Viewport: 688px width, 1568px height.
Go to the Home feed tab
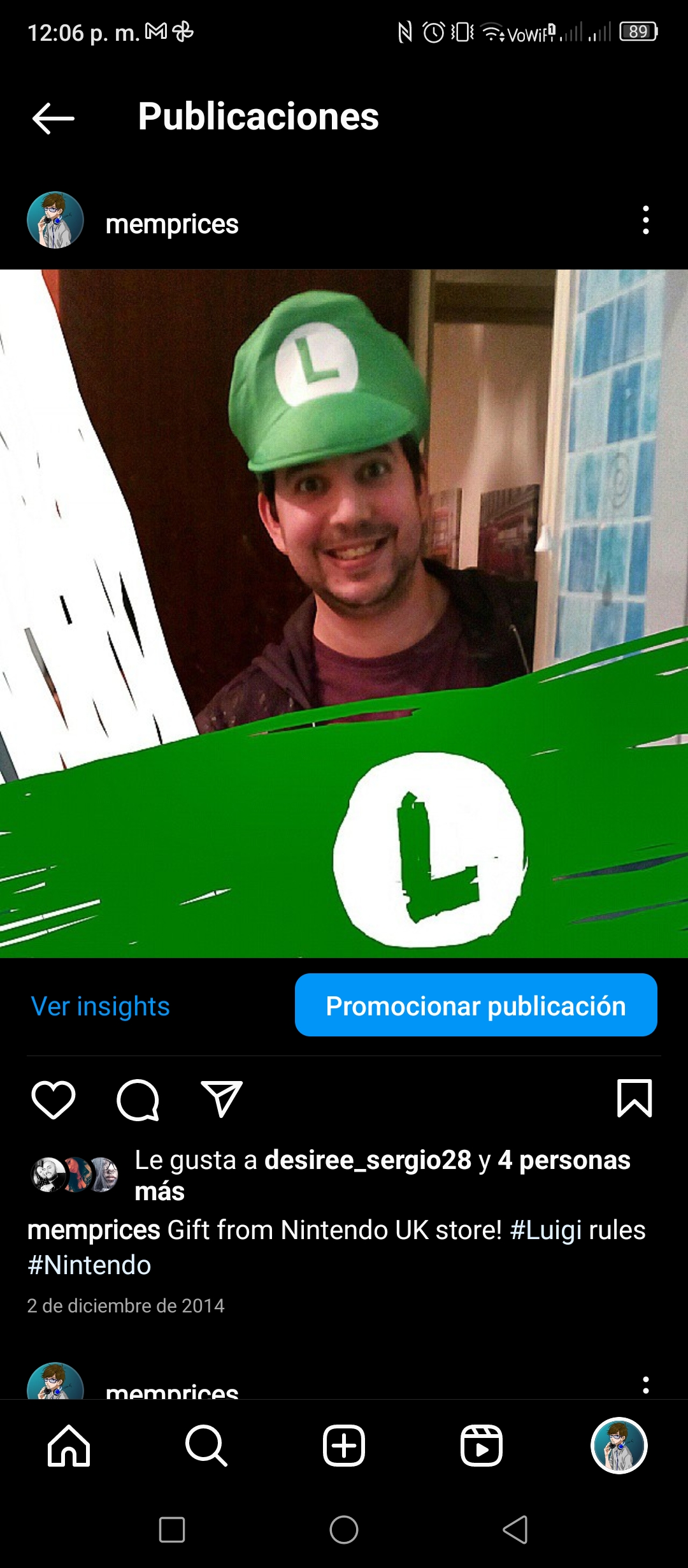tap(69, 1446)
